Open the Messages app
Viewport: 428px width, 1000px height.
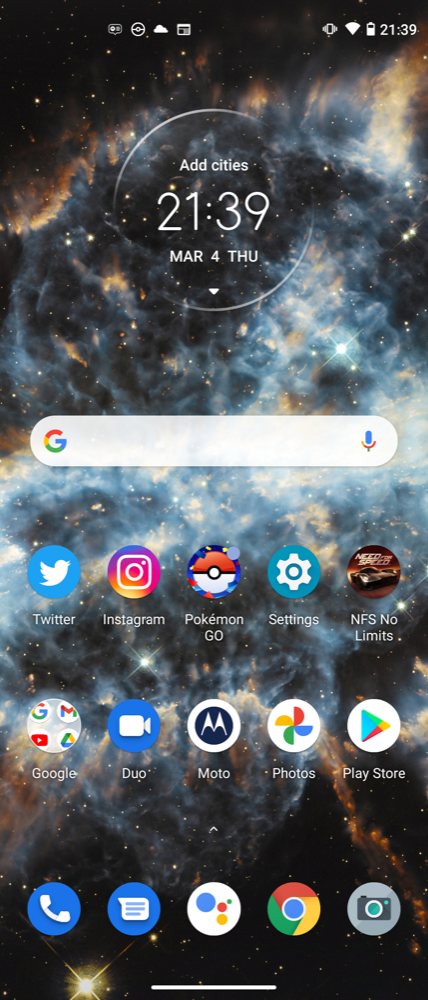pyautogui.click(x=134, y=909)
